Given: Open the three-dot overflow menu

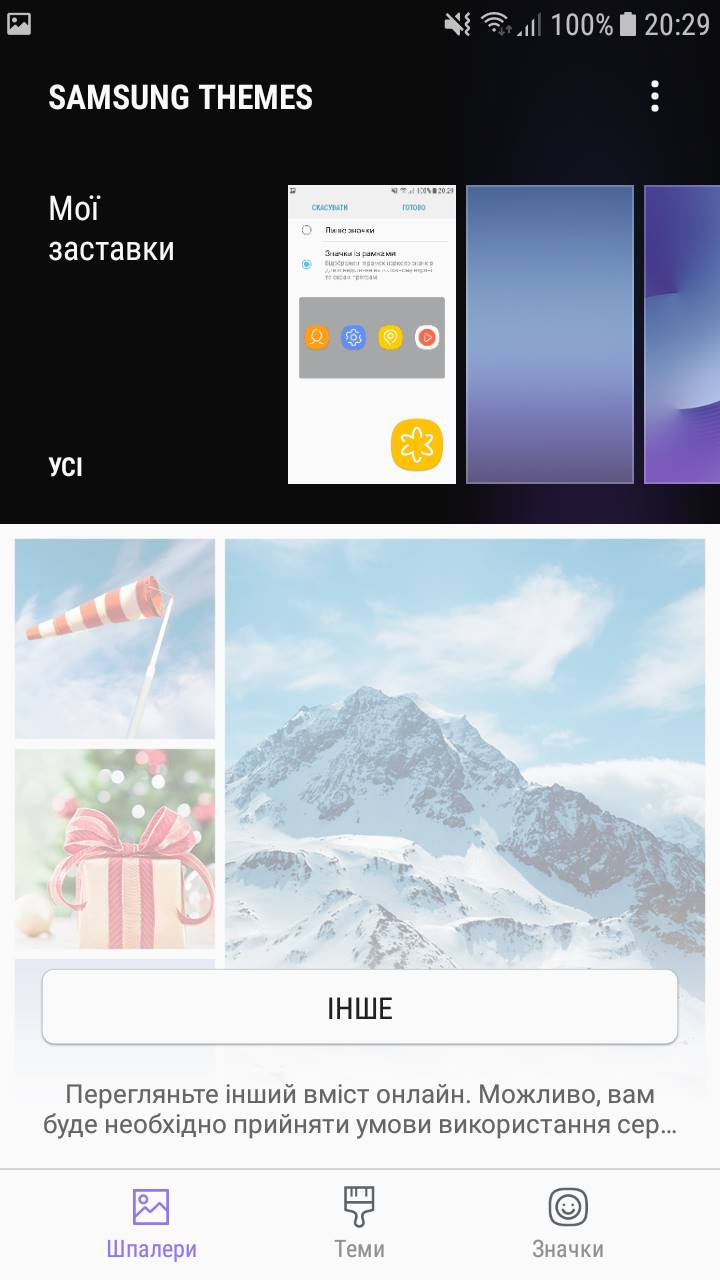Looking at the screenshot, I should tap(655, 97).
